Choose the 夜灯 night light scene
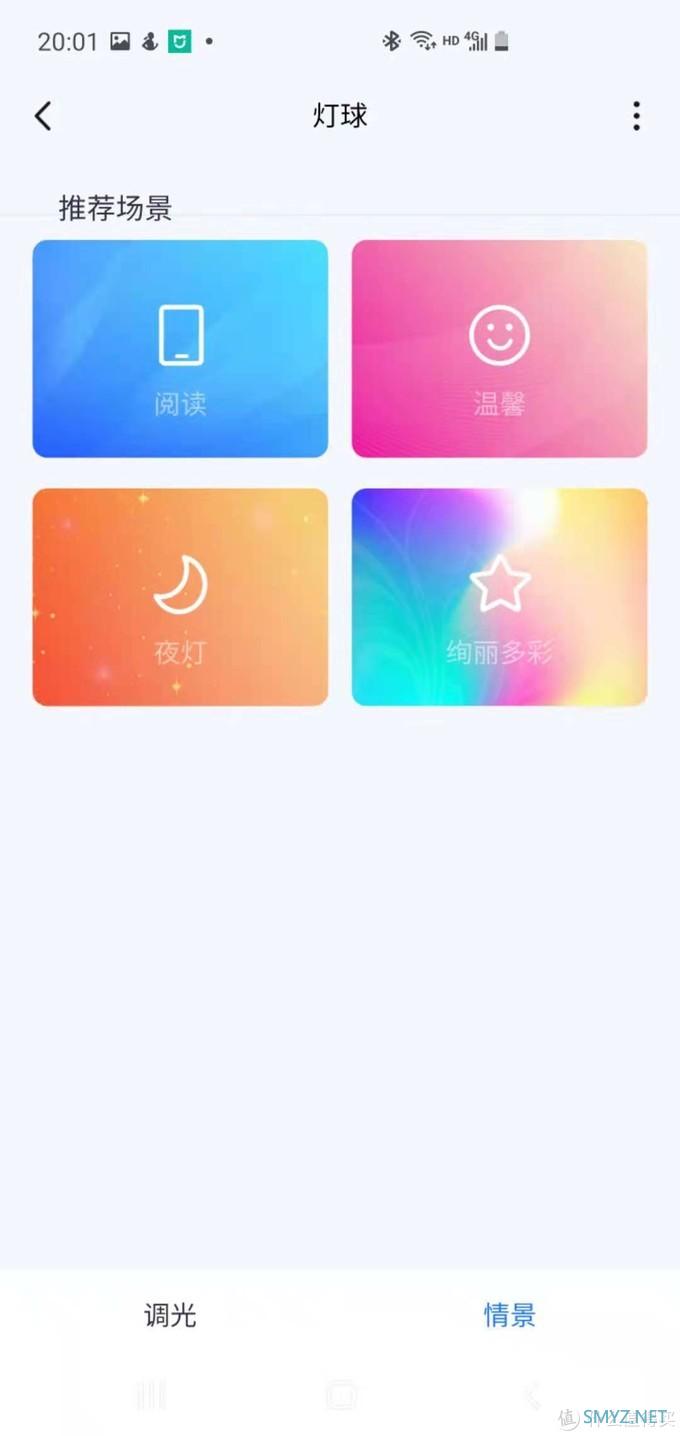680x1436 pixels. 180,597
